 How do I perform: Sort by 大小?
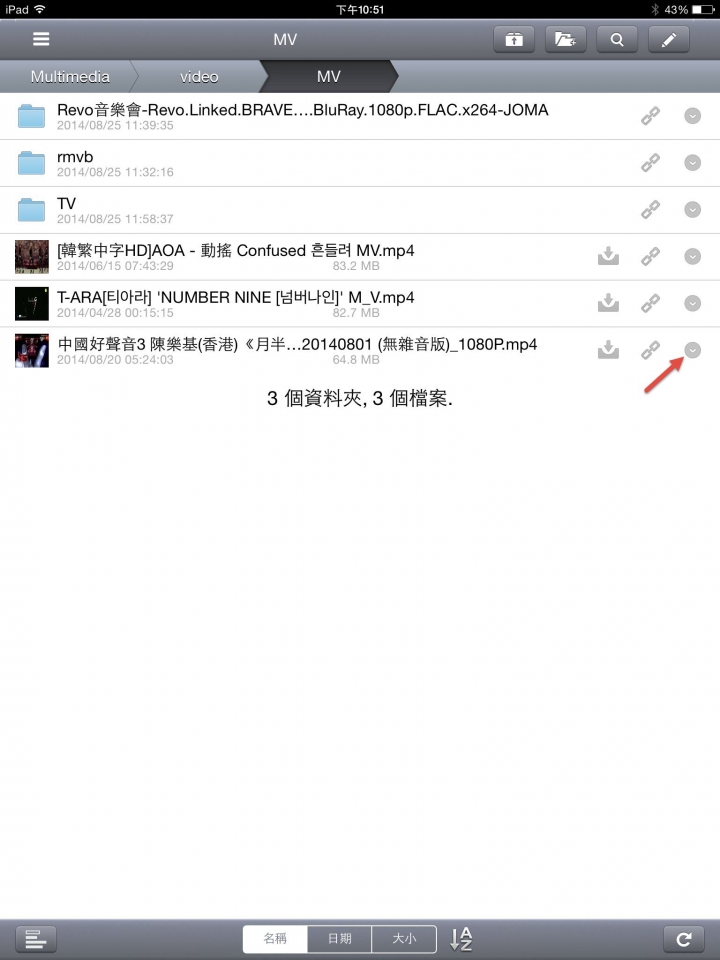tap(404, 939)
